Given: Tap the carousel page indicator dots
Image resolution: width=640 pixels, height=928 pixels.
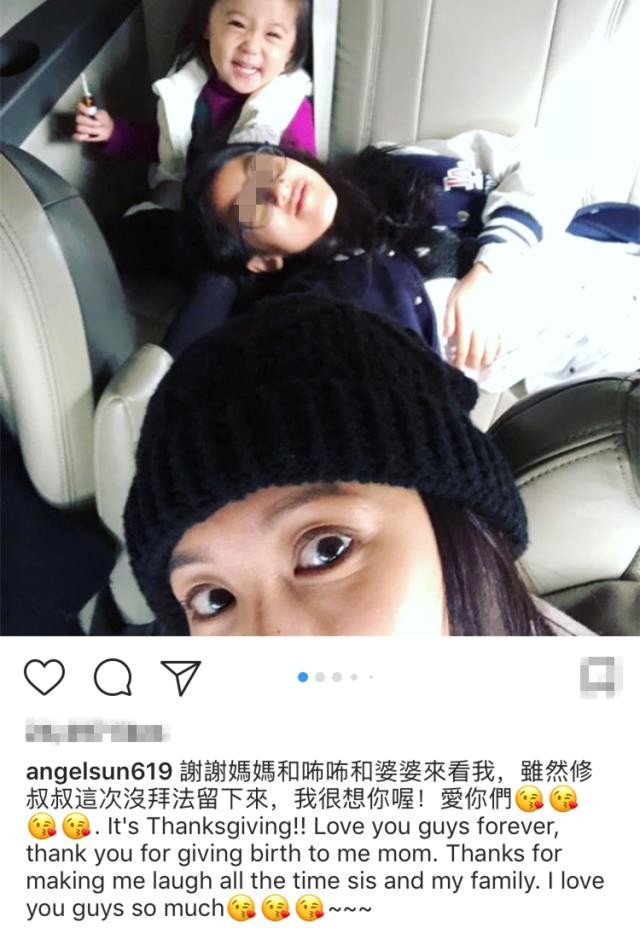Looking at the screenshot, I should tap(335, 677).
